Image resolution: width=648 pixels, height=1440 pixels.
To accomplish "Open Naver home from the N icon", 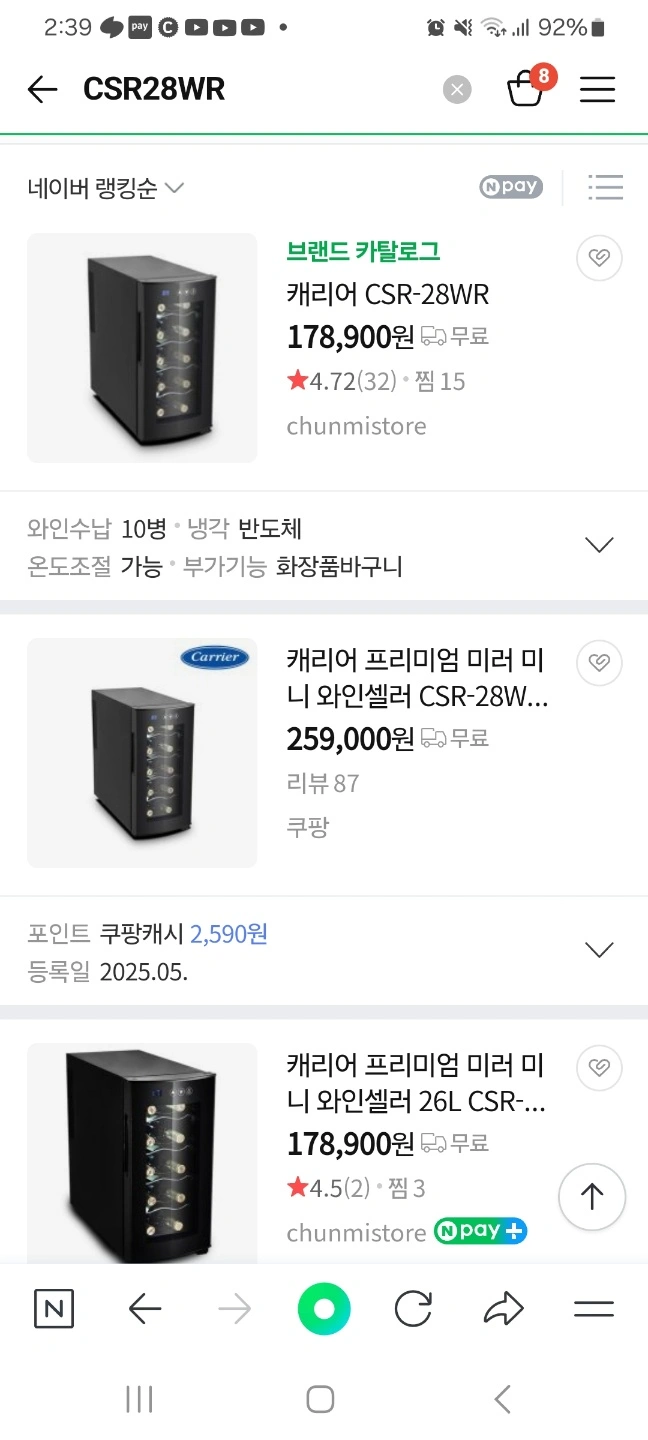I will [54, 1309].
